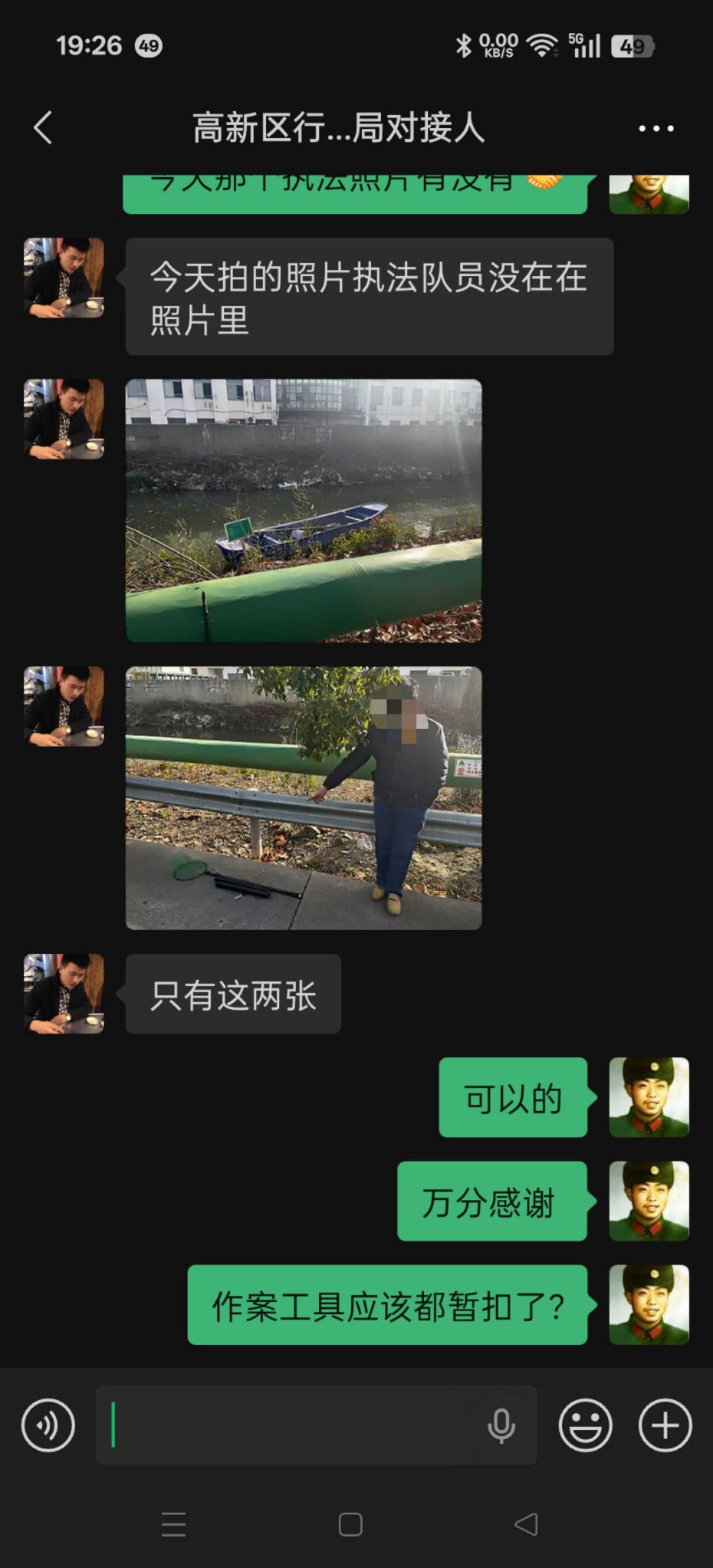This screenshot has height=1568, width=713.
Task: Tap the system back button
Action: click(x=526, y=1524)
